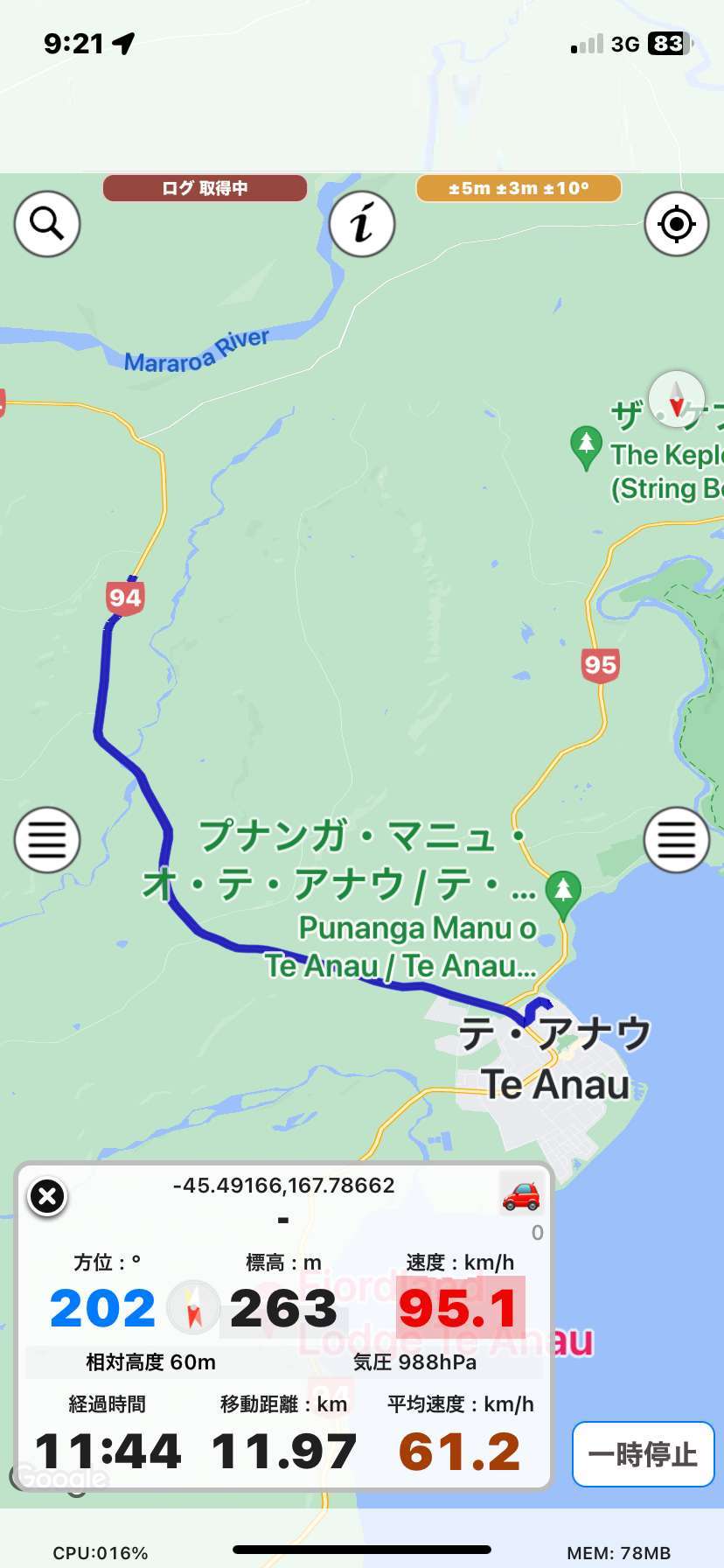Tap the ±5m ±3m ±10° accuracy badge

pos(519,188)
